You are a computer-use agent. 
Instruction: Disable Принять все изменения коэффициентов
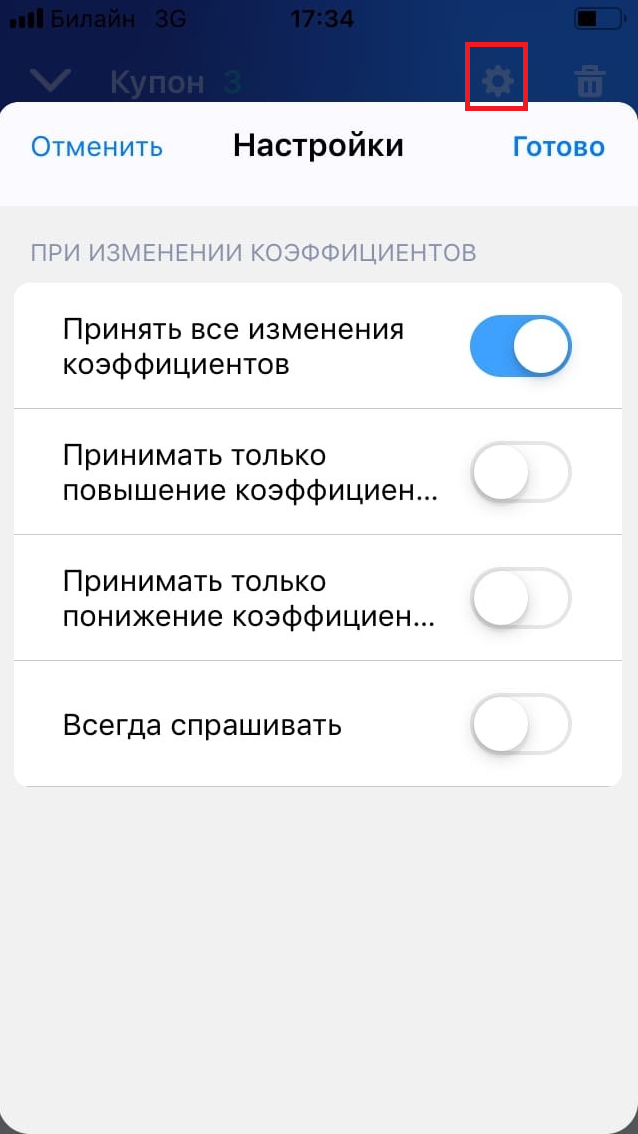[520, 346]
